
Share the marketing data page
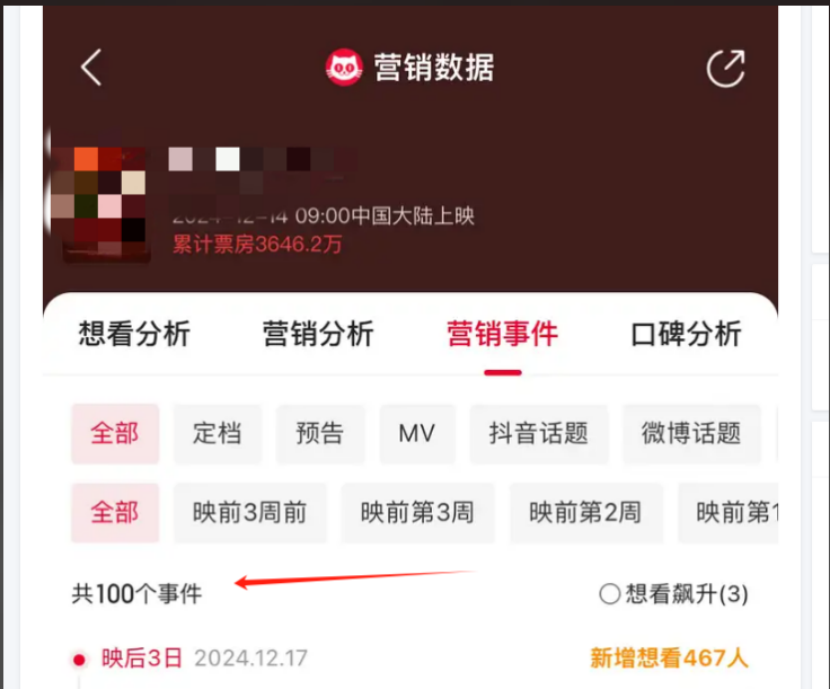click(726, 68)
